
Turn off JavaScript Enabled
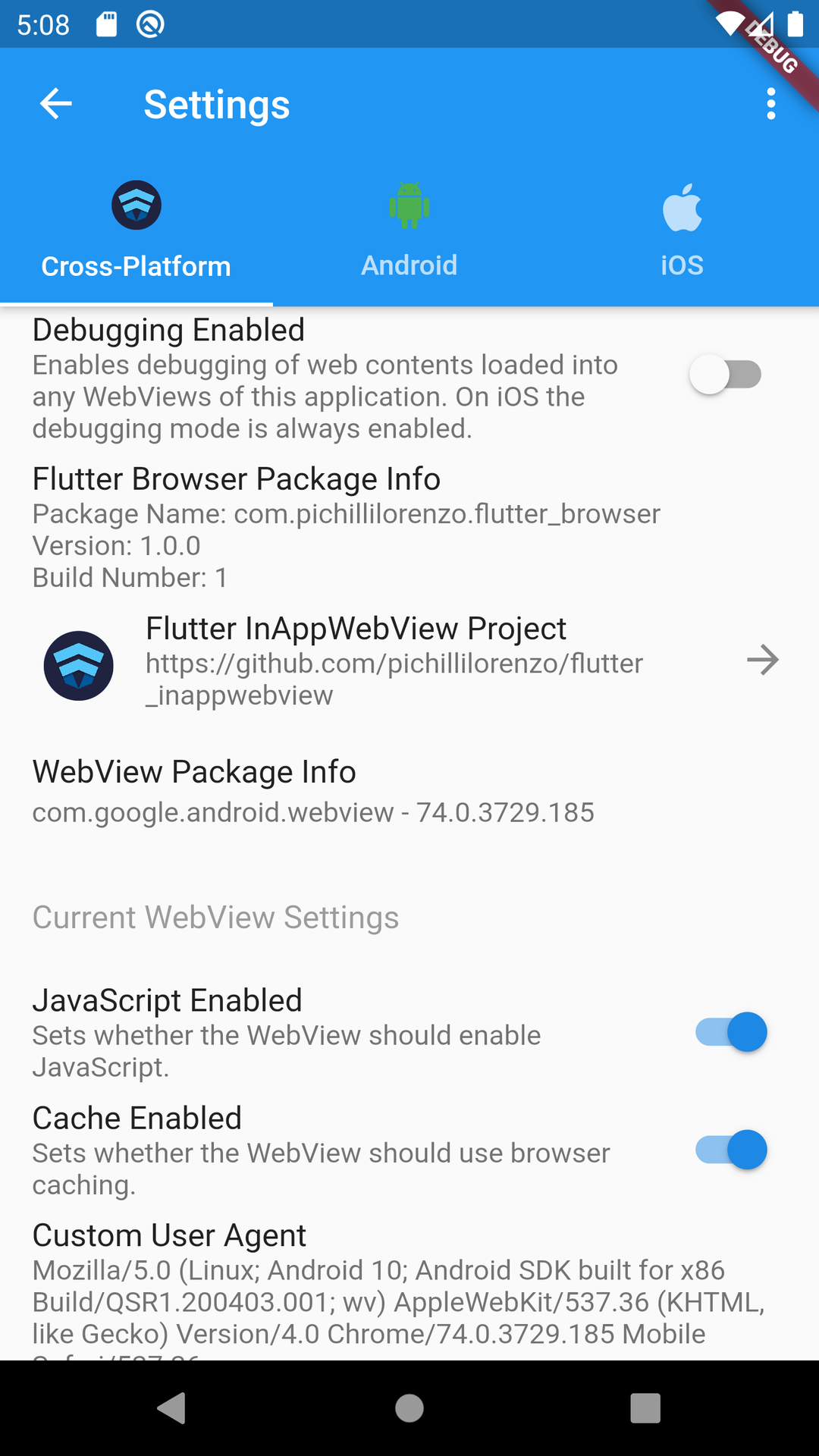coord(731,1032)
